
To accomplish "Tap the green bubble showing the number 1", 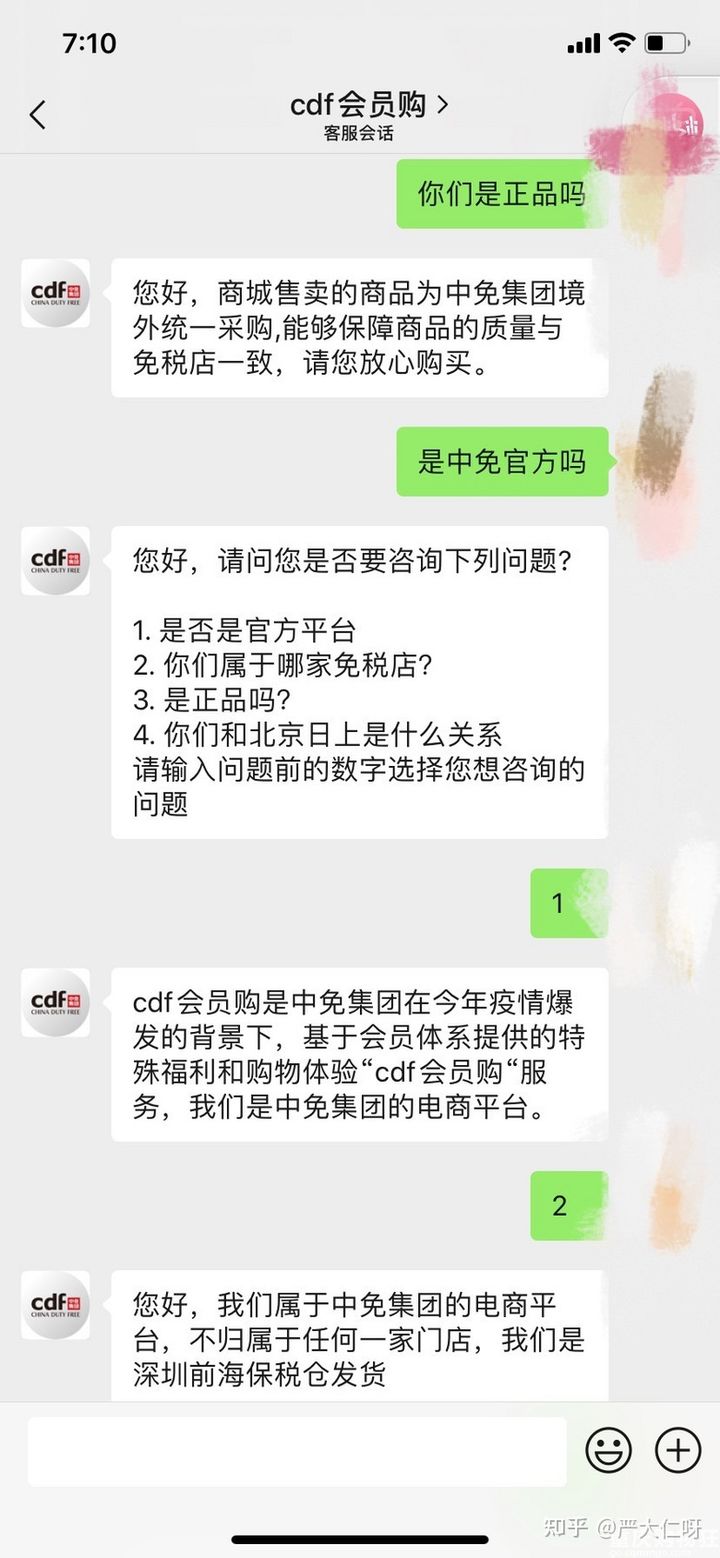I will [568, 903].
